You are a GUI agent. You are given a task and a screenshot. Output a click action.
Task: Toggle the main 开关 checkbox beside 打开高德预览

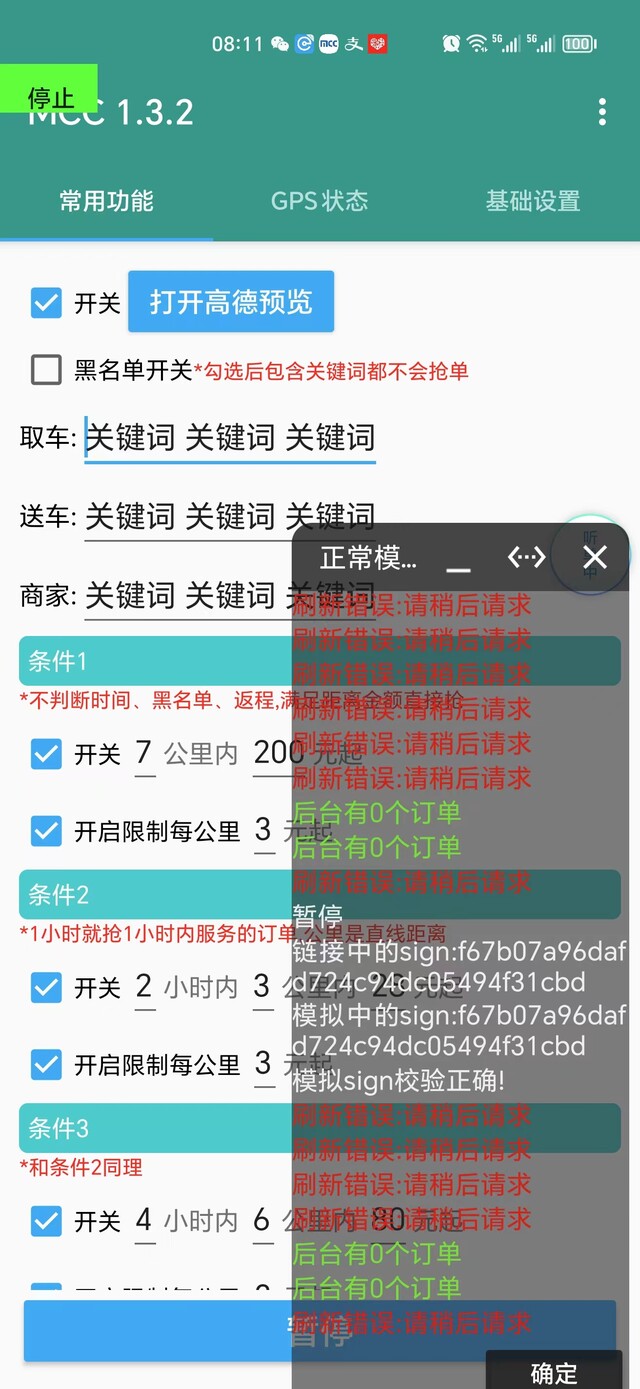[46, 303]
